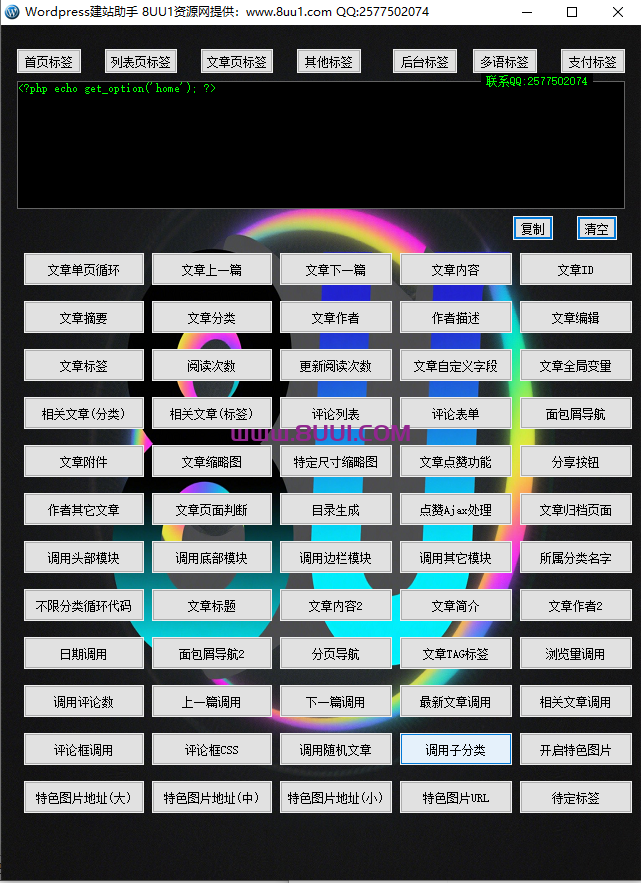Screen dimensions: 641x883
Task: Minimize the application window
Action: coord(526,12)
